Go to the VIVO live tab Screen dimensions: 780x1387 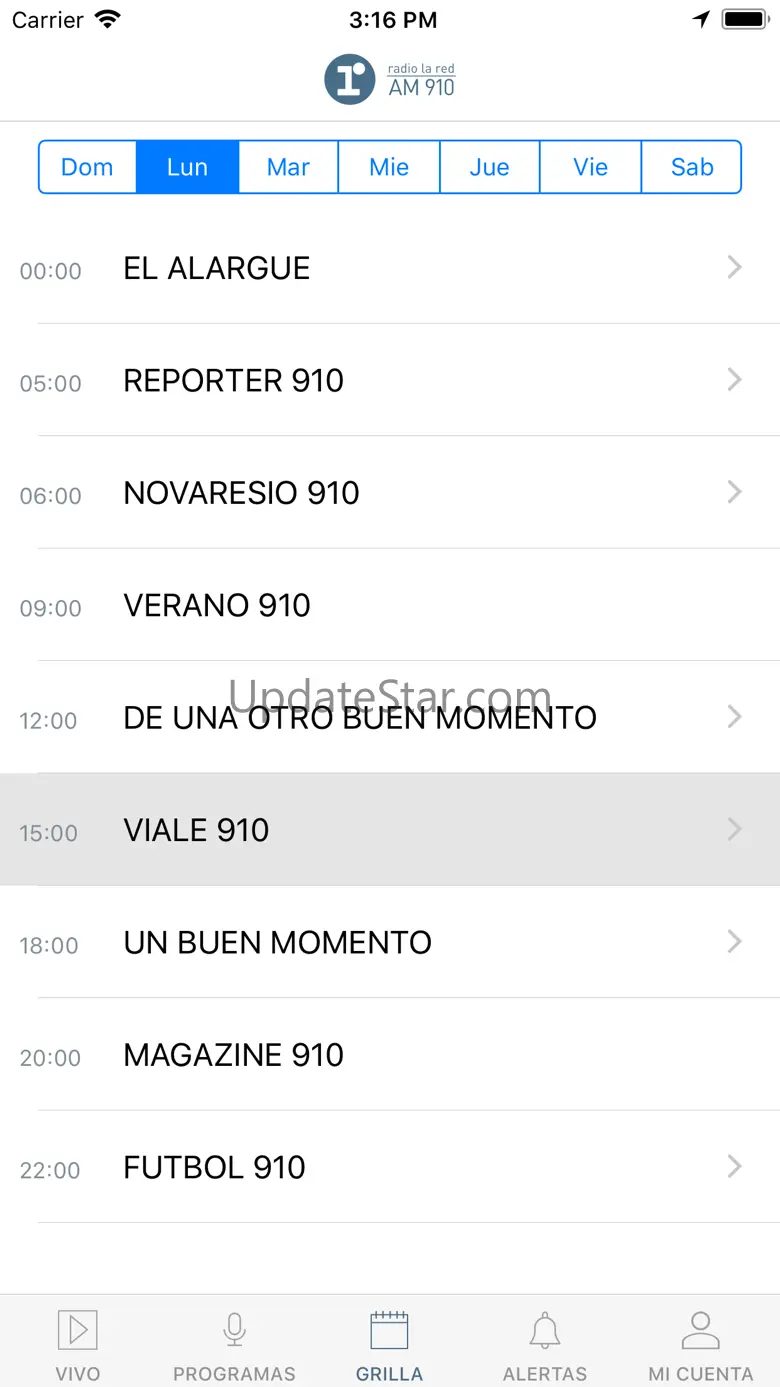78,1345
